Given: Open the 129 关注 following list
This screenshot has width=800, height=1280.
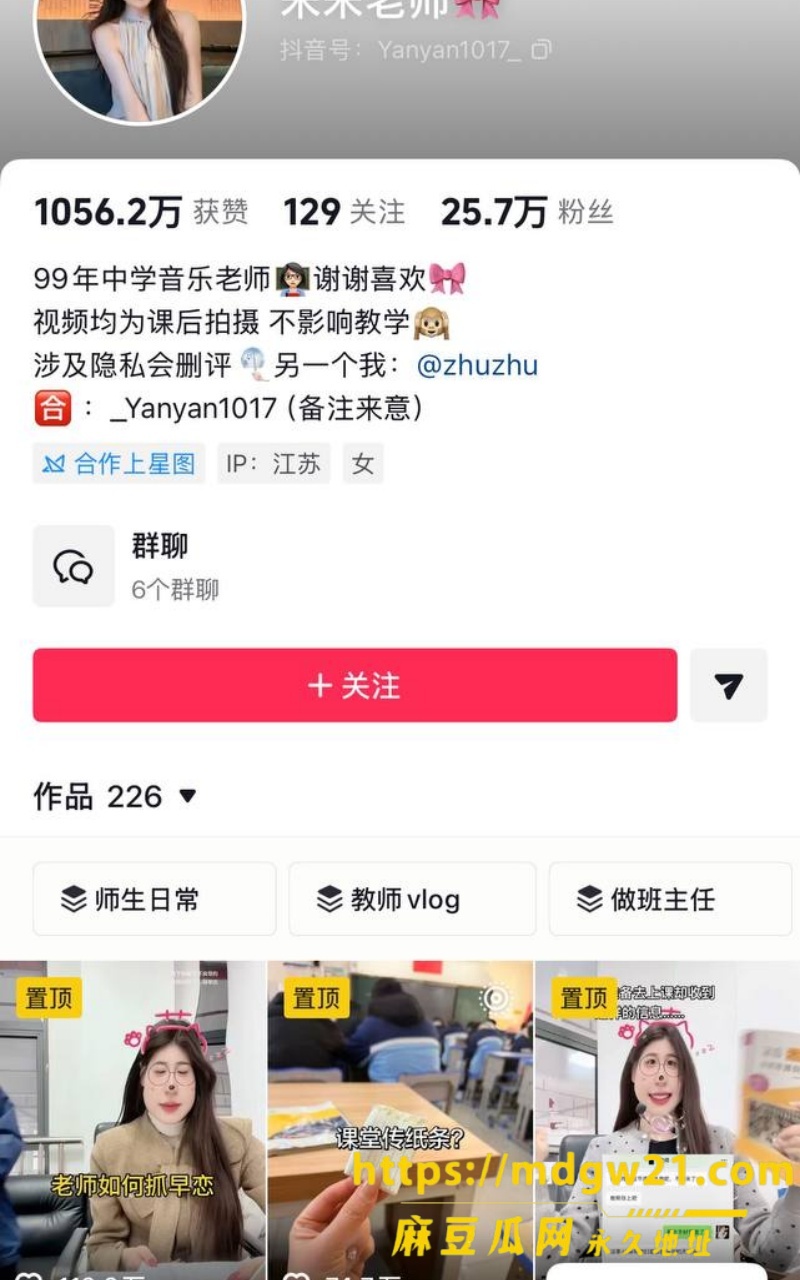Looking at the screenshot, I should pyautogui.click(x=344, y=212).
